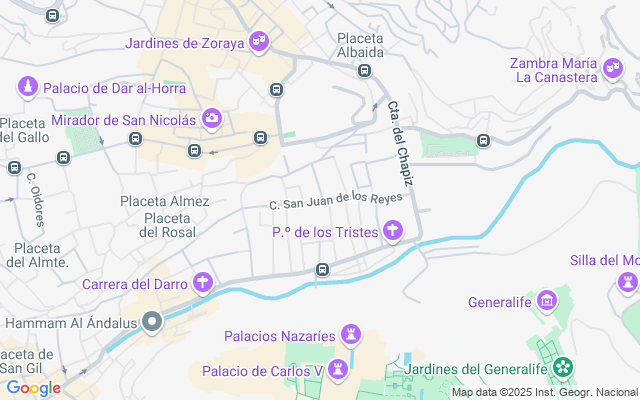Select the Jardines de Zoraya marker
This screenshot has height=400, width=640.
(x=259, y=41)
